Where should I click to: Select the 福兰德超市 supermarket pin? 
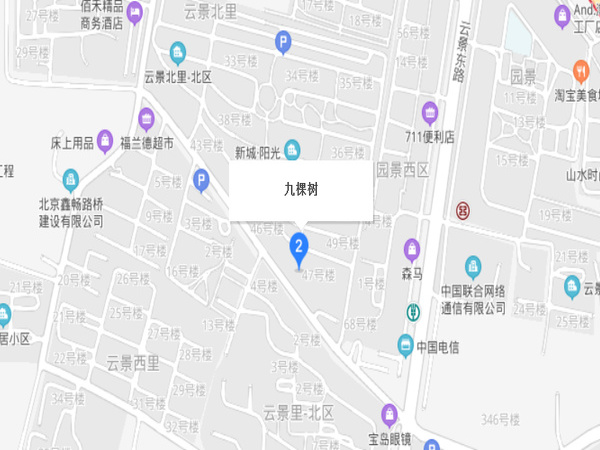pyautogui.click(x=147, y=117)
